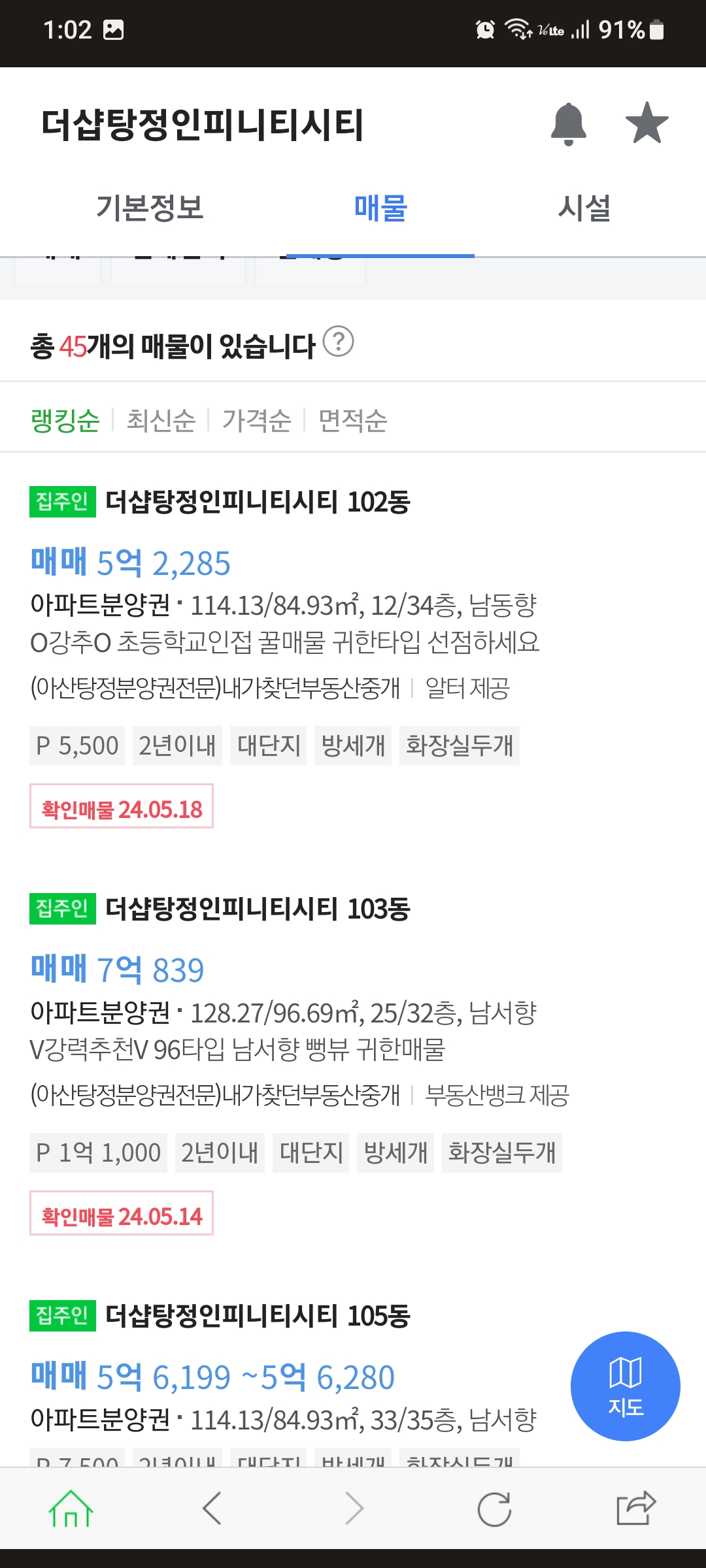Sort listings by 가격순
The image size is (706, 1568).
click(x=256, y=420)
